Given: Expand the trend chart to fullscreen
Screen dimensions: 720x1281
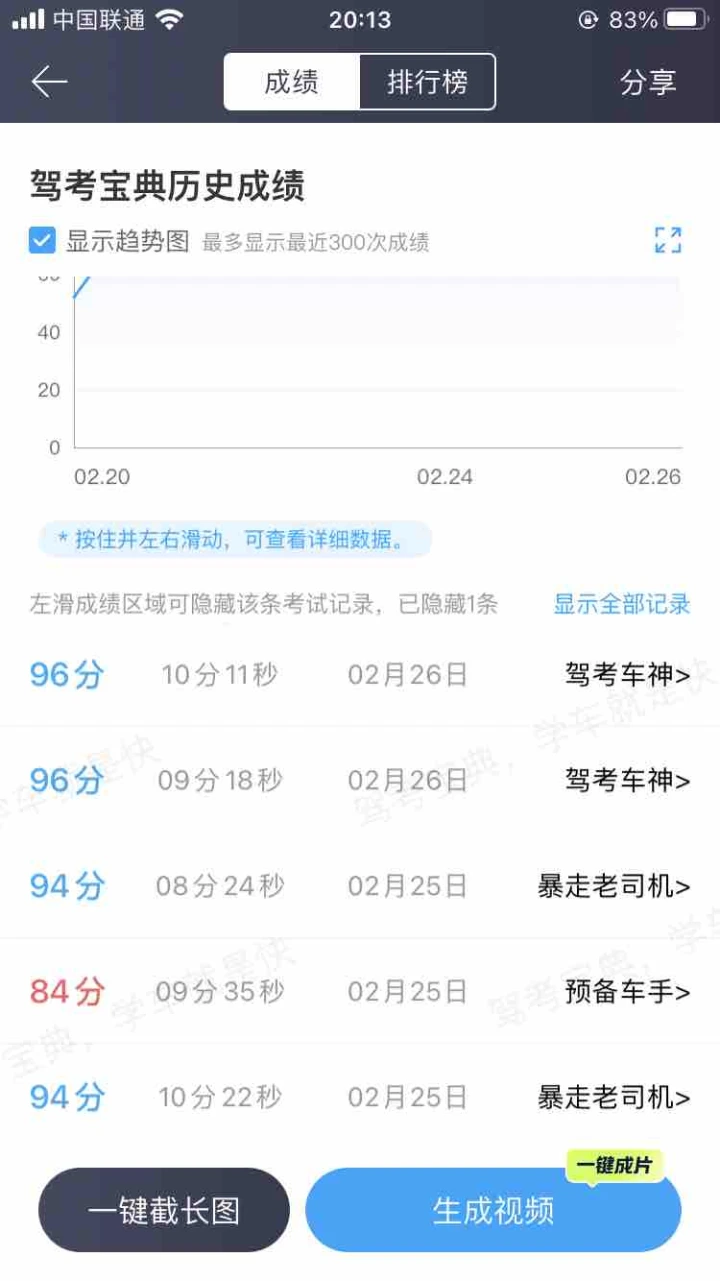Looking at the screenshot, I should pos(667,240).
